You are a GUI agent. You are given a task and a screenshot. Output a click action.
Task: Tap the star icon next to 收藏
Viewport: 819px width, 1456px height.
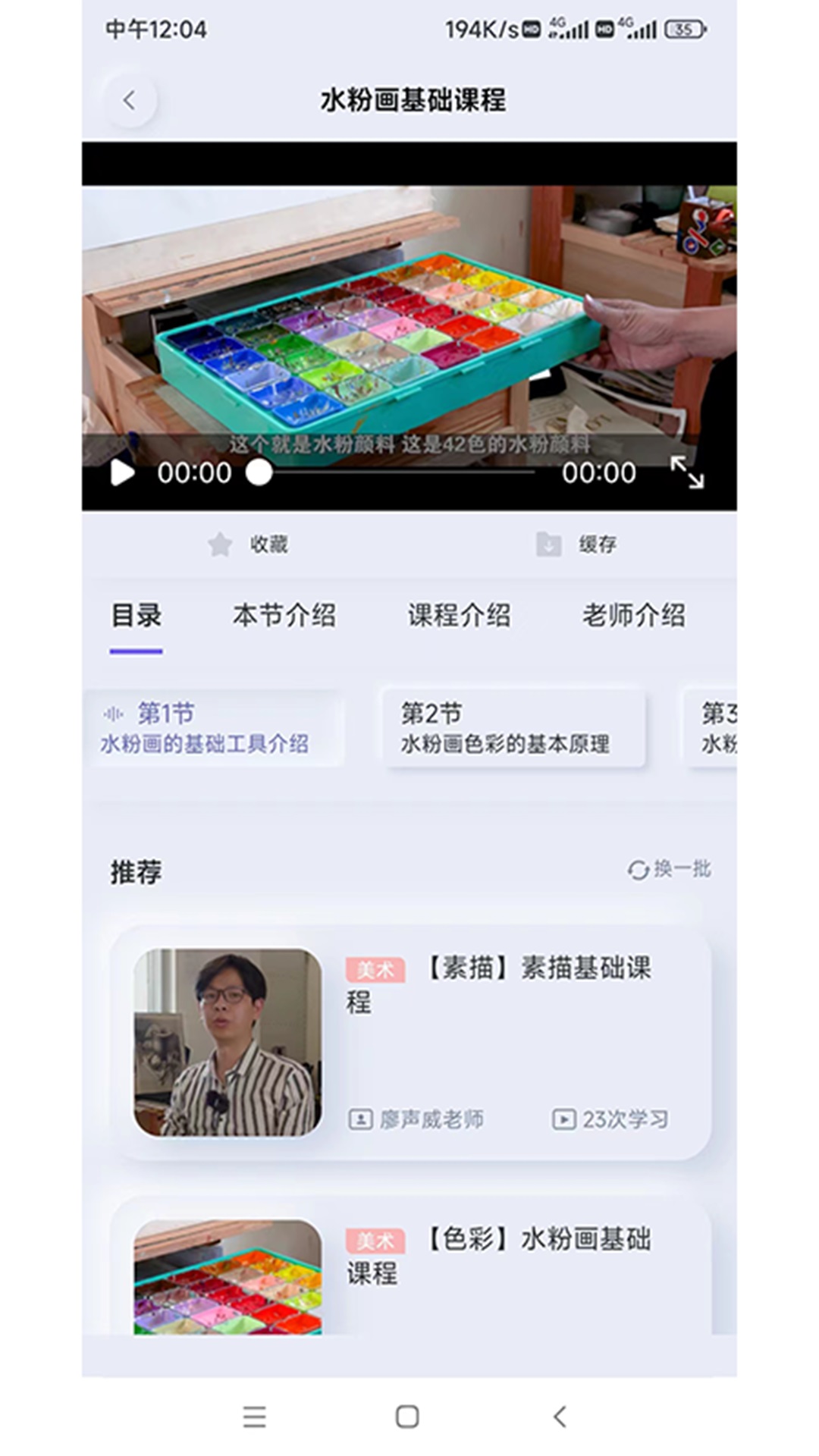220,543
